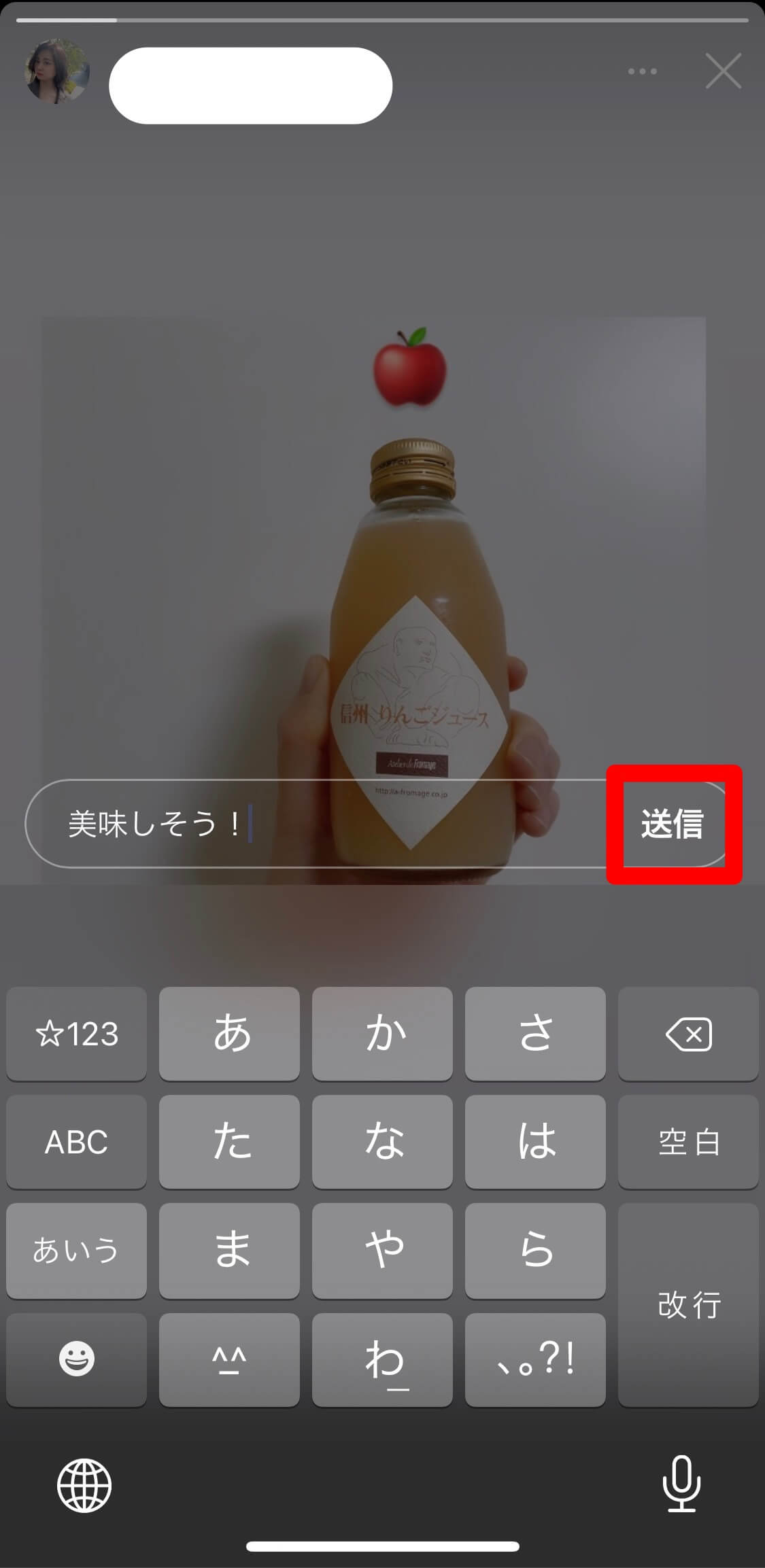765x1568 pixels.
Task: Tap 送信 to send the story reply
Action: (672, 824)
